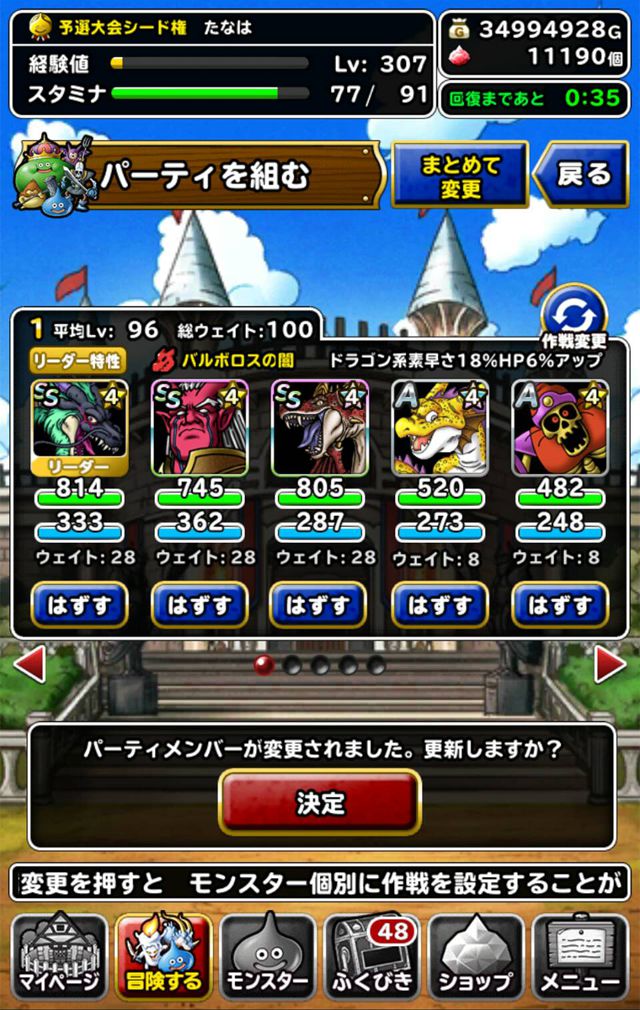Viewport: 640px width, 1010px height.
Task: Open the マイページ tab
Action: click(x=60, y=957)
